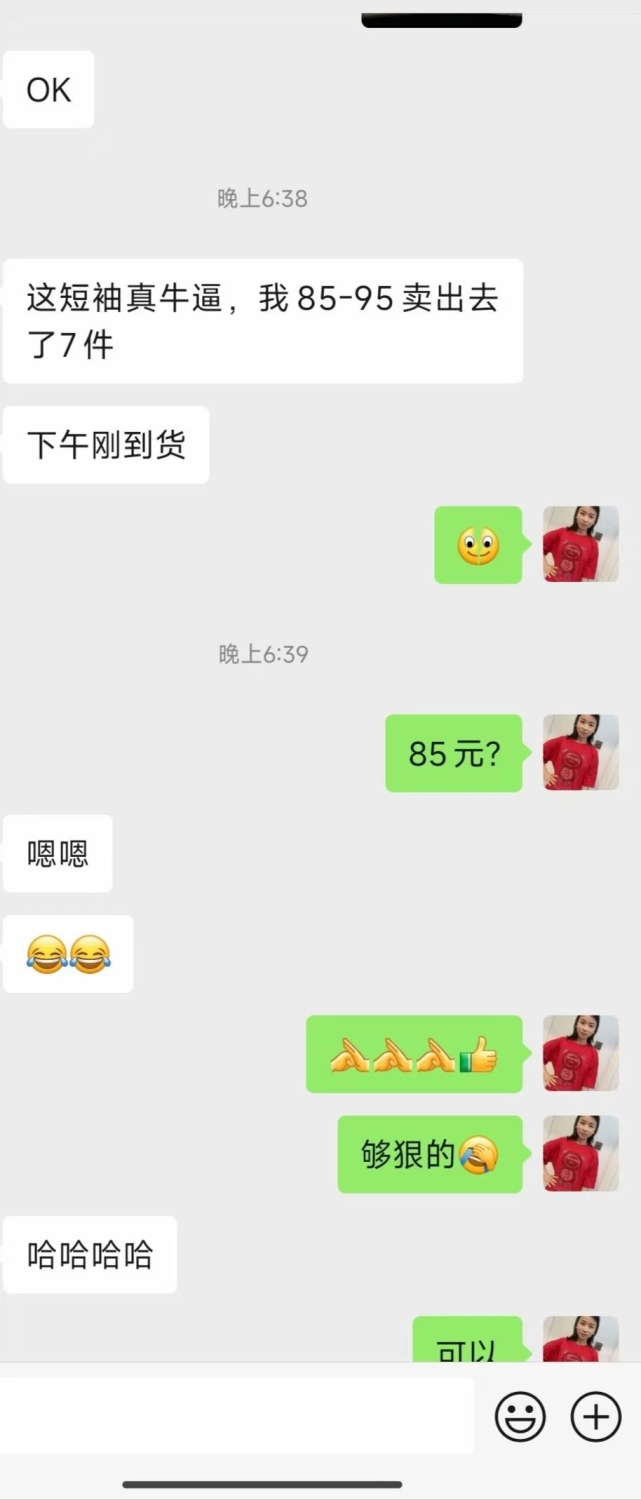Open the emoji picker

[x=521, y=1416]
